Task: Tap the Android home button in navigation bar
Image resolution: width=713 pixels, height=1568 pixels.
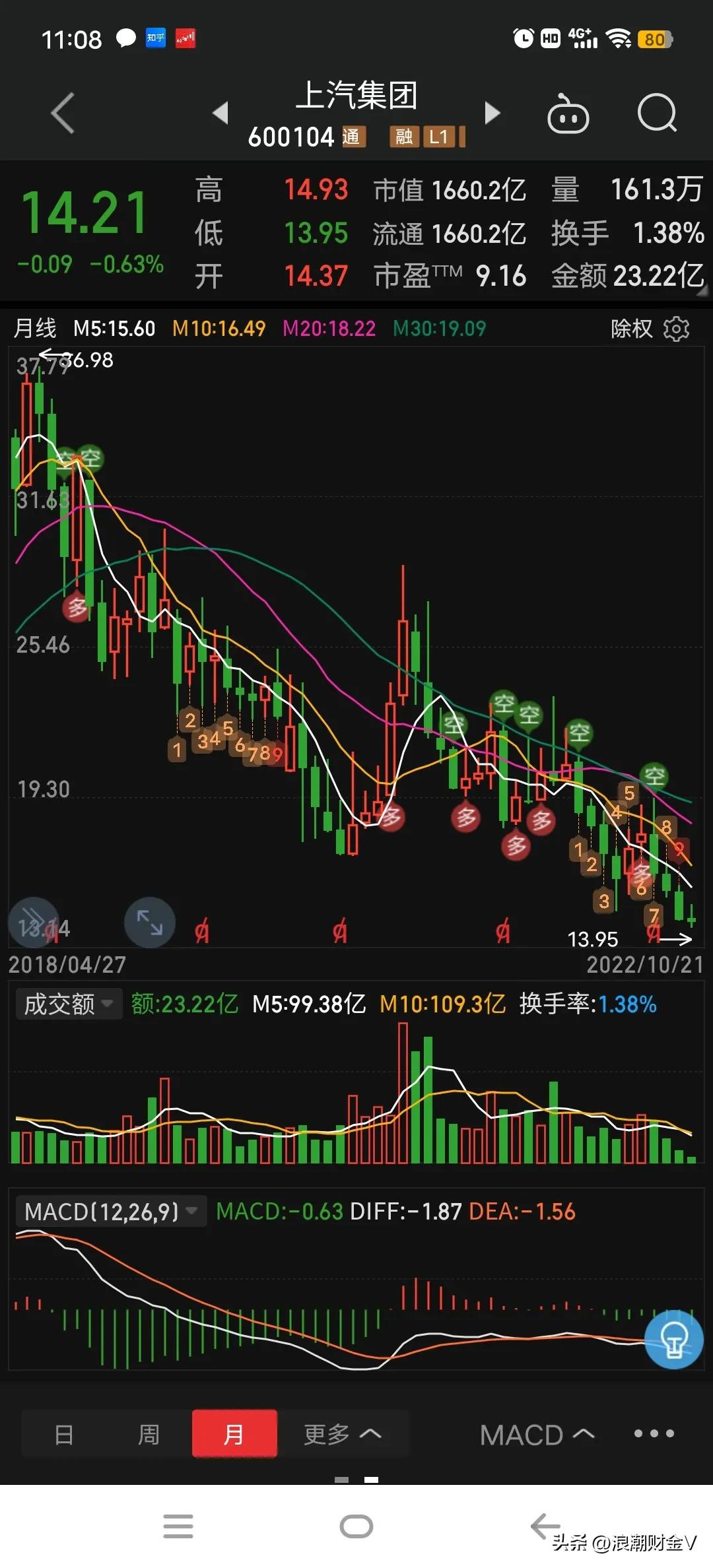Action: click(x=356, y=1526)
